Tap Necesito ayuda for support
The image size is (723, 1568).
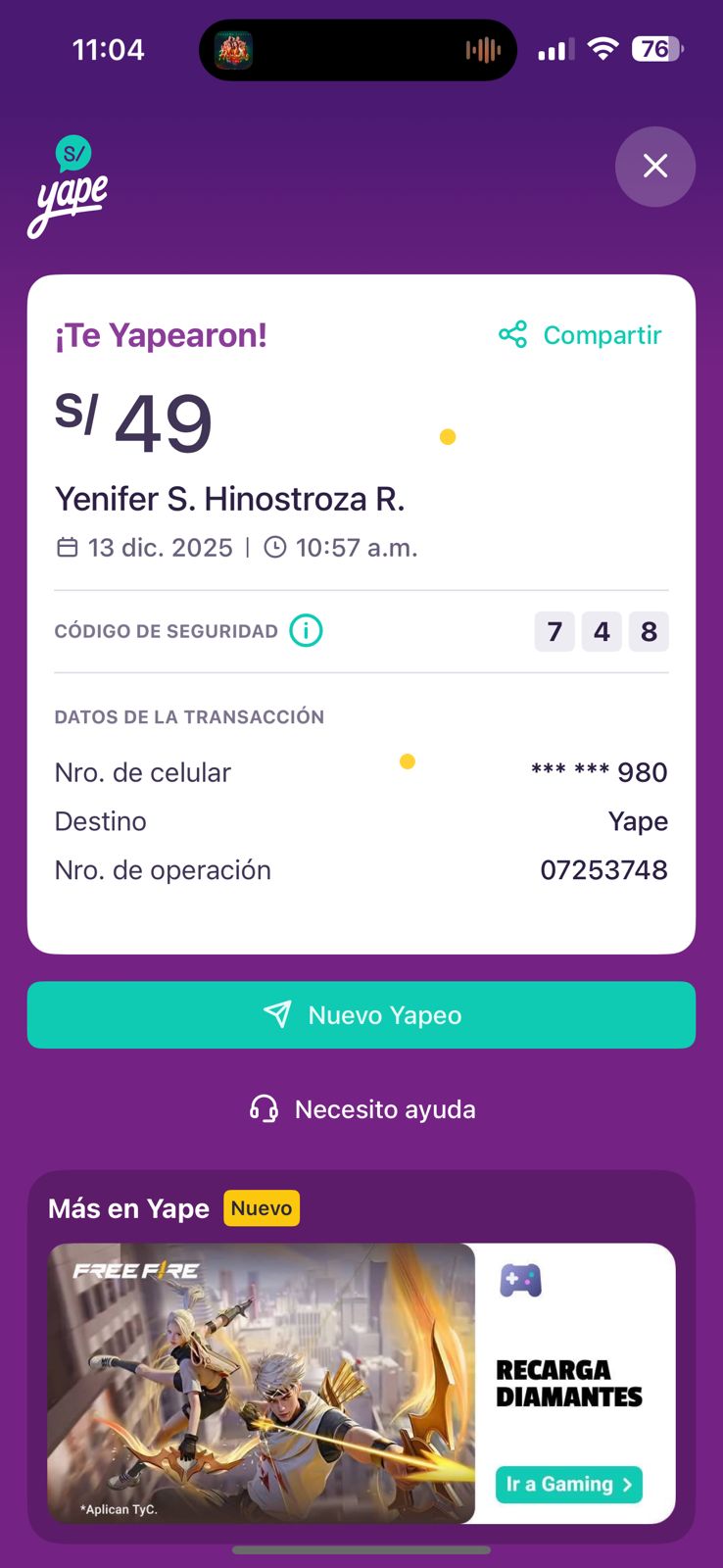tap(361, 1109)
